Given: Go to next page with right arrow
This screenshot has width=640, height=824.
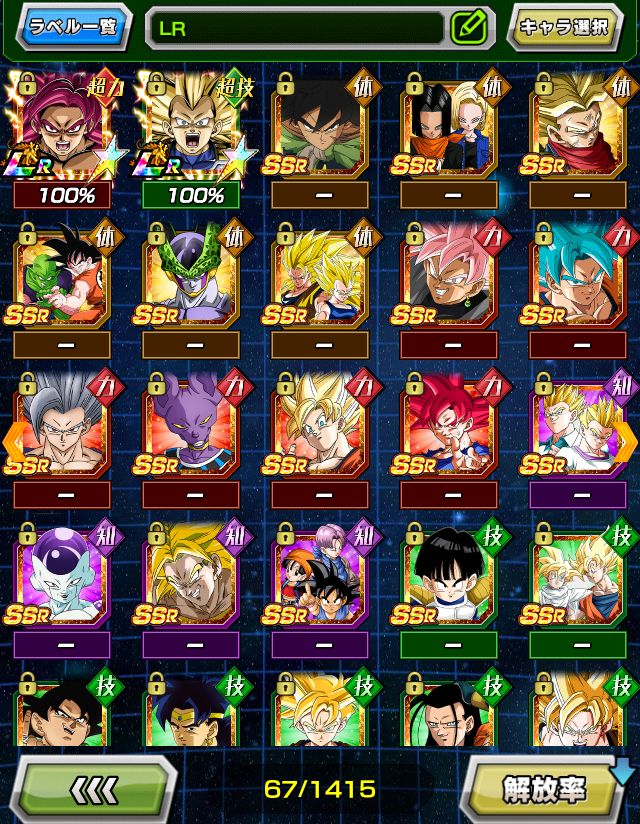Looking at the screenshot, I should pos(626,437).
